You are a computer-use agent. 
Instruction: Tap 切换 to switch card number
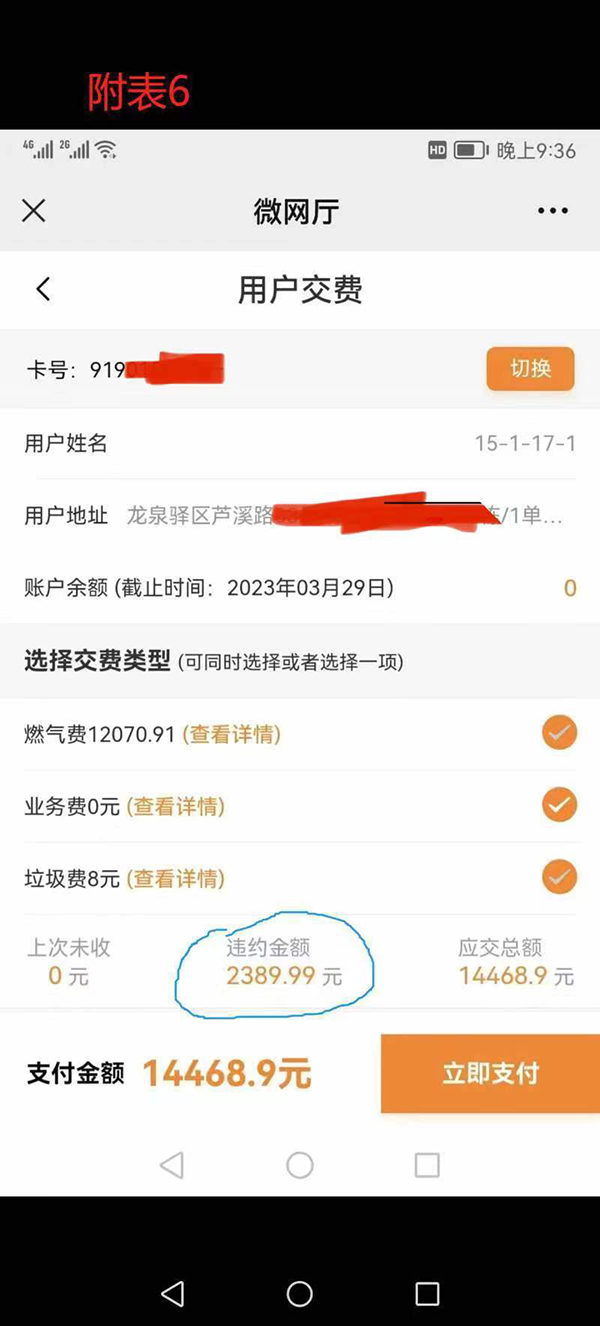[530, 369]
